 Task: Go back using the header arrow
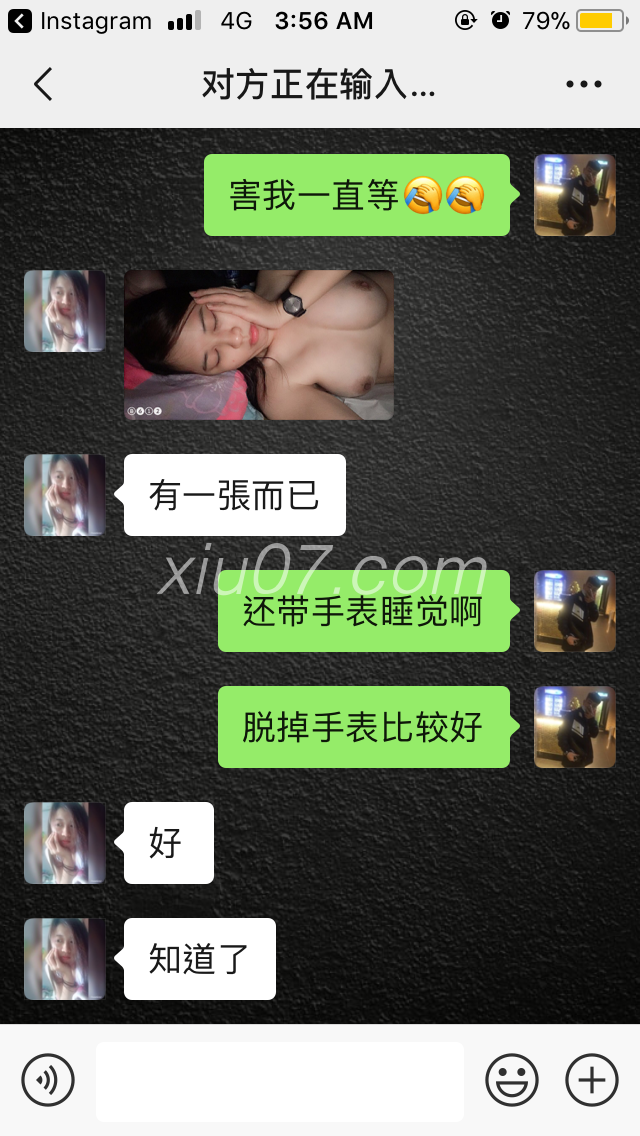(43, 85)
